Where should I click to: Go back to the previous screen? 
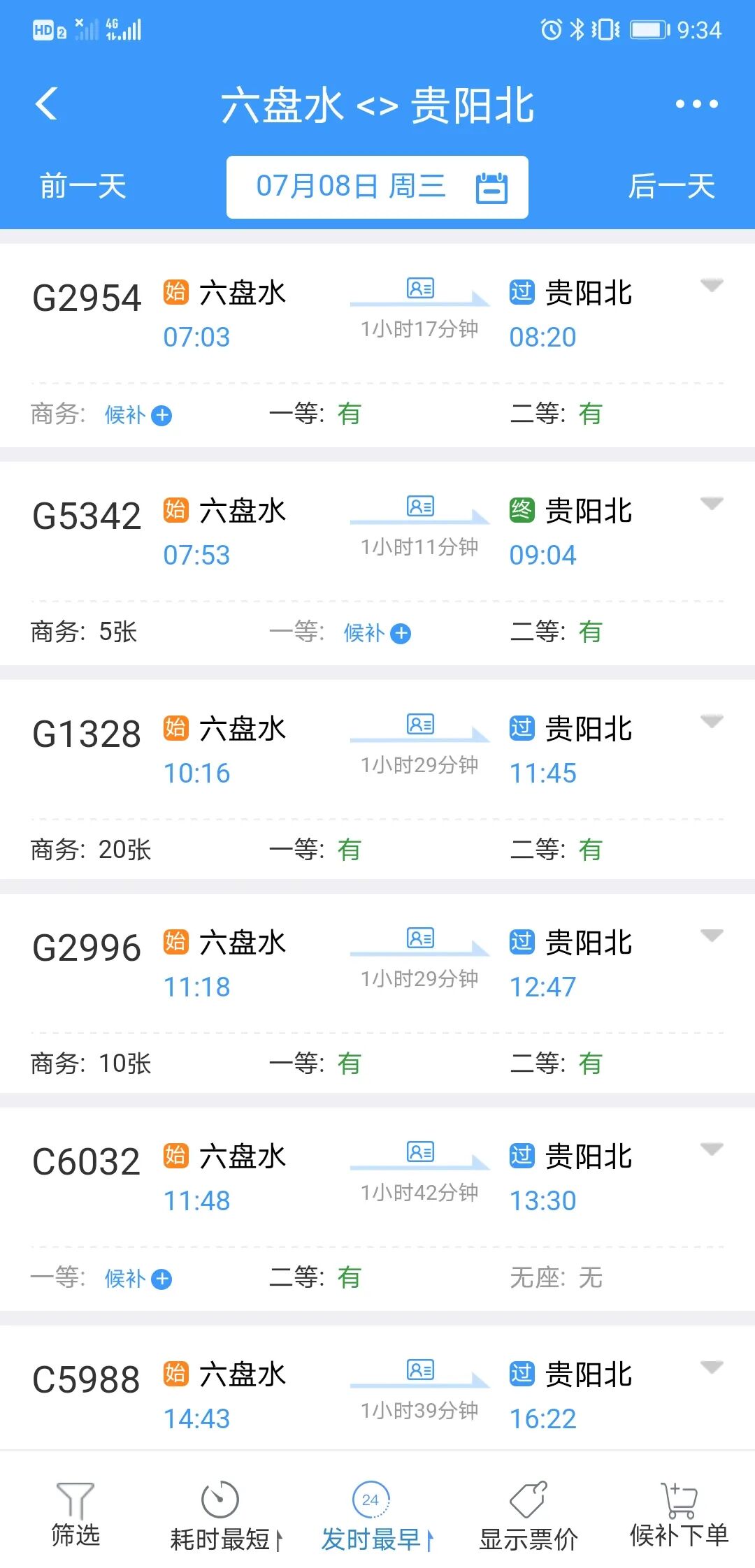(47, 105)
